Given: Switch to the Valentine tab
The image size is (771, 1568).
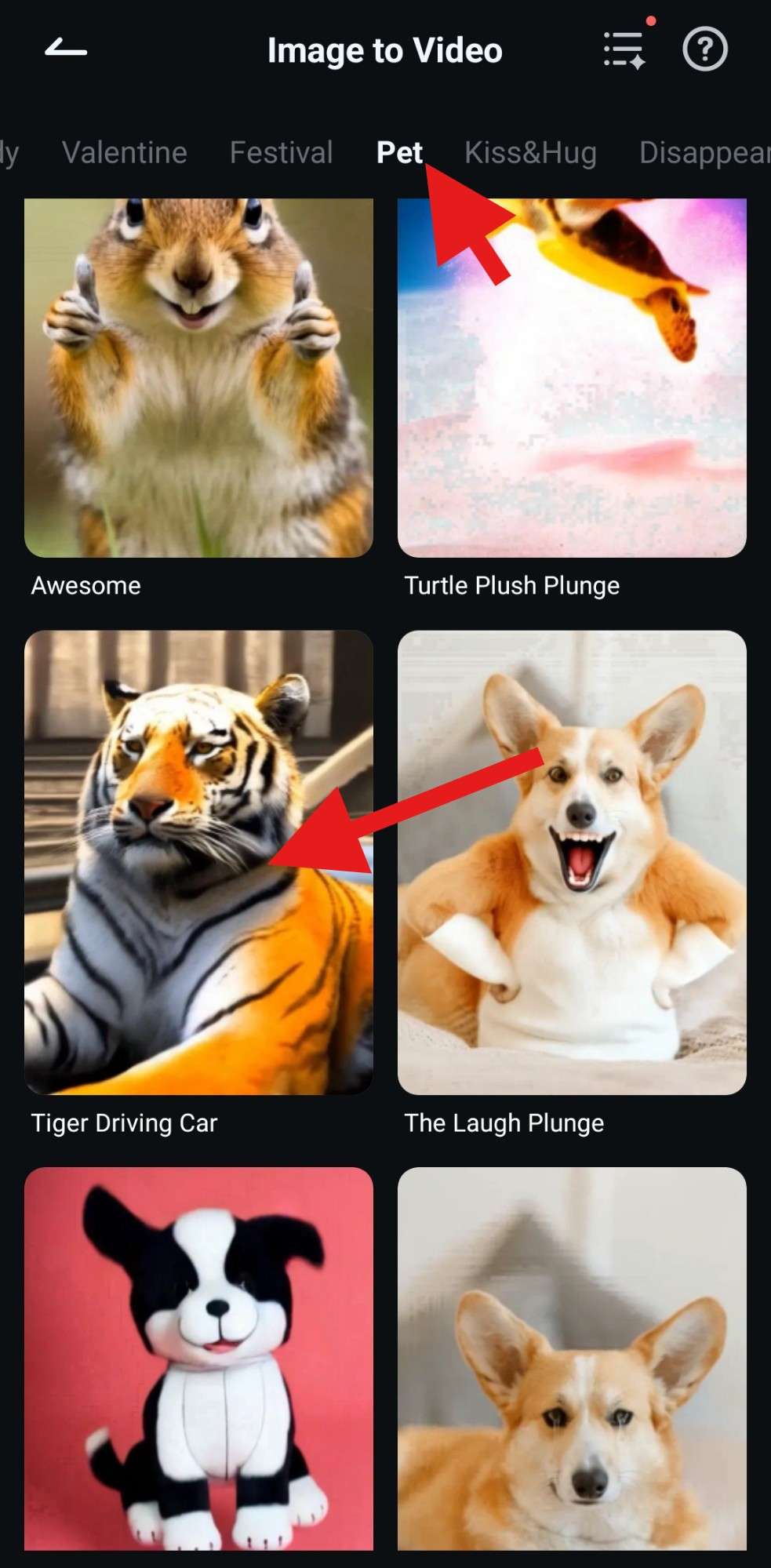Looking at the screenshot, I should click(125, 152).
